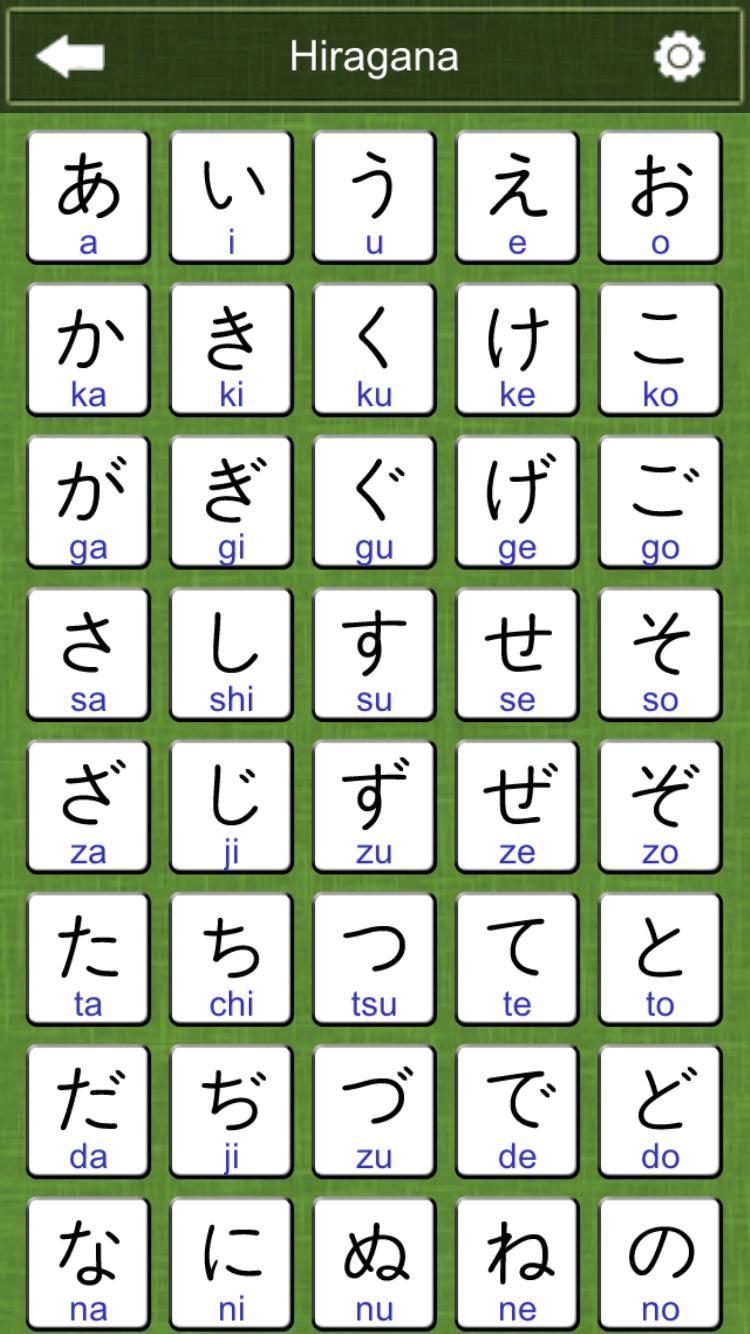Select the character ざ (za)

pyautogui.click(x=87, y=805)
